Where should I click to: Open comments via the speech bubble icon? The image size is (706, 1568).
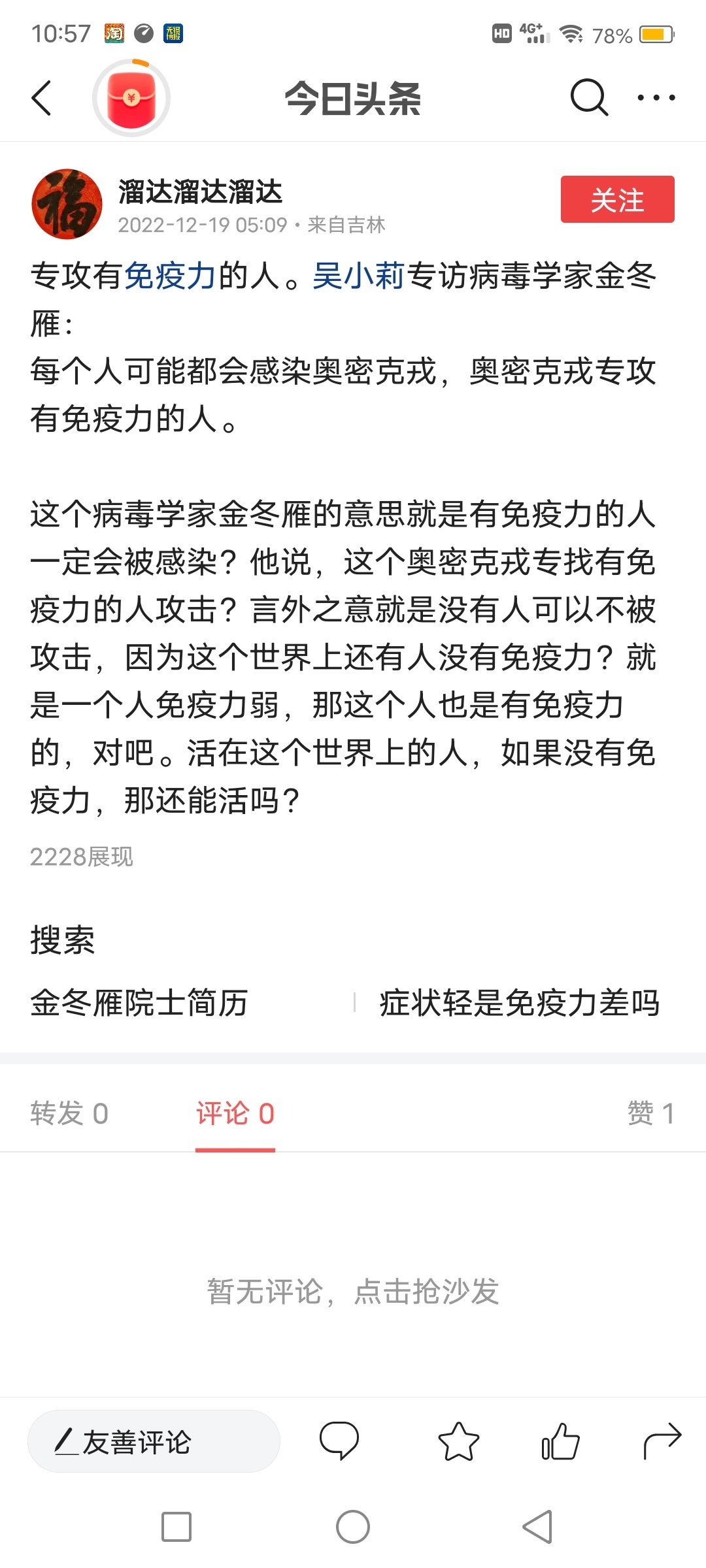339,1441
